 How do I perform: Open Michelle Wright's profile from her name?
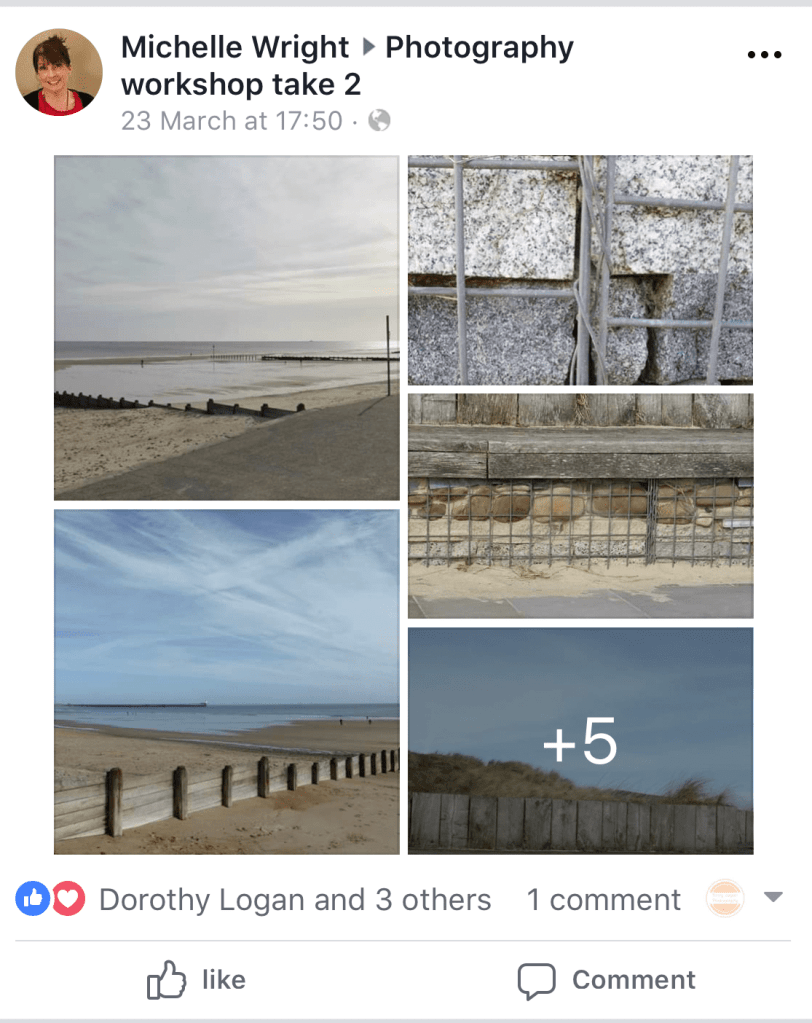(x=235, y=47)
